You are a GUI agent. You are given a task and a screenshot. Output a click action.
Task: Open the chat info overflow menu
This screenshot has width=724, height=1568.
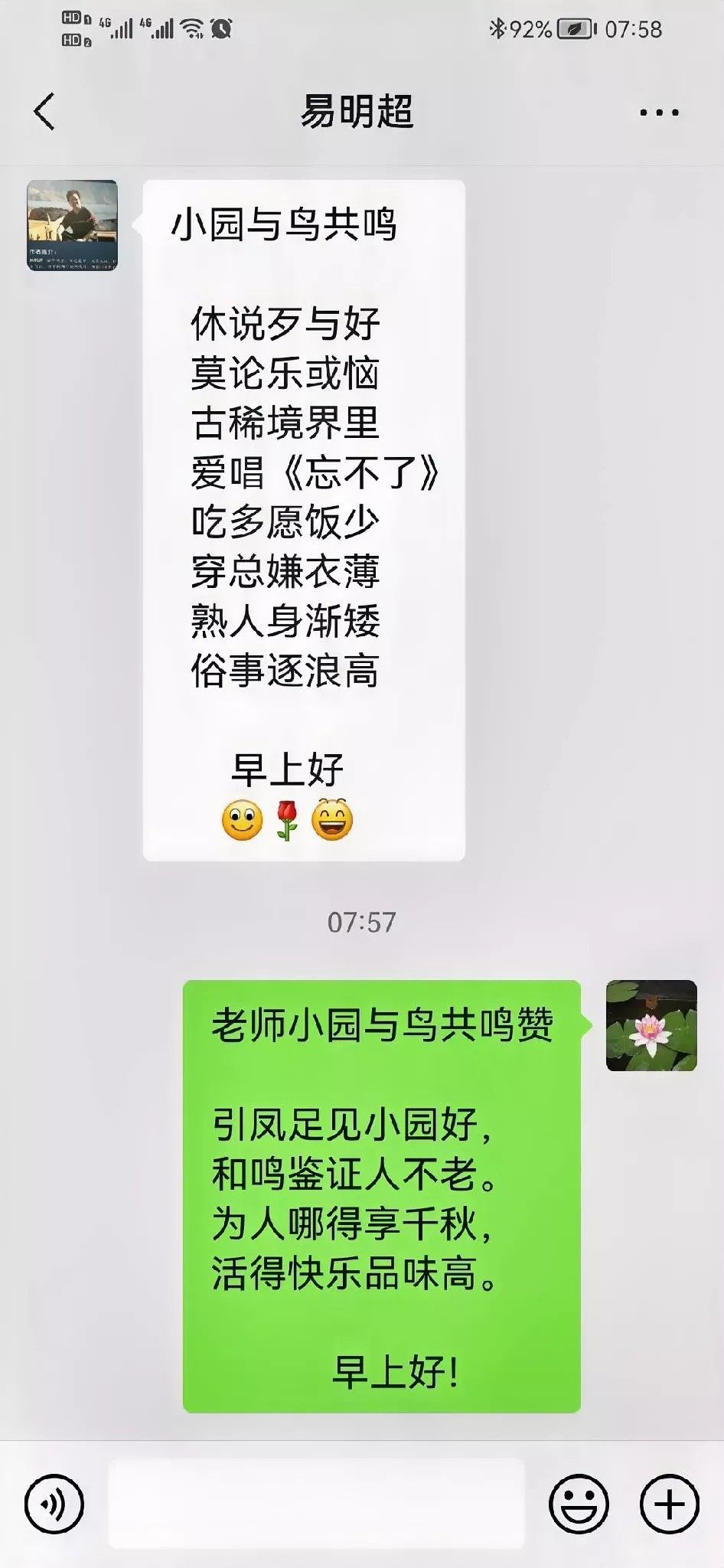click(658, 113)
